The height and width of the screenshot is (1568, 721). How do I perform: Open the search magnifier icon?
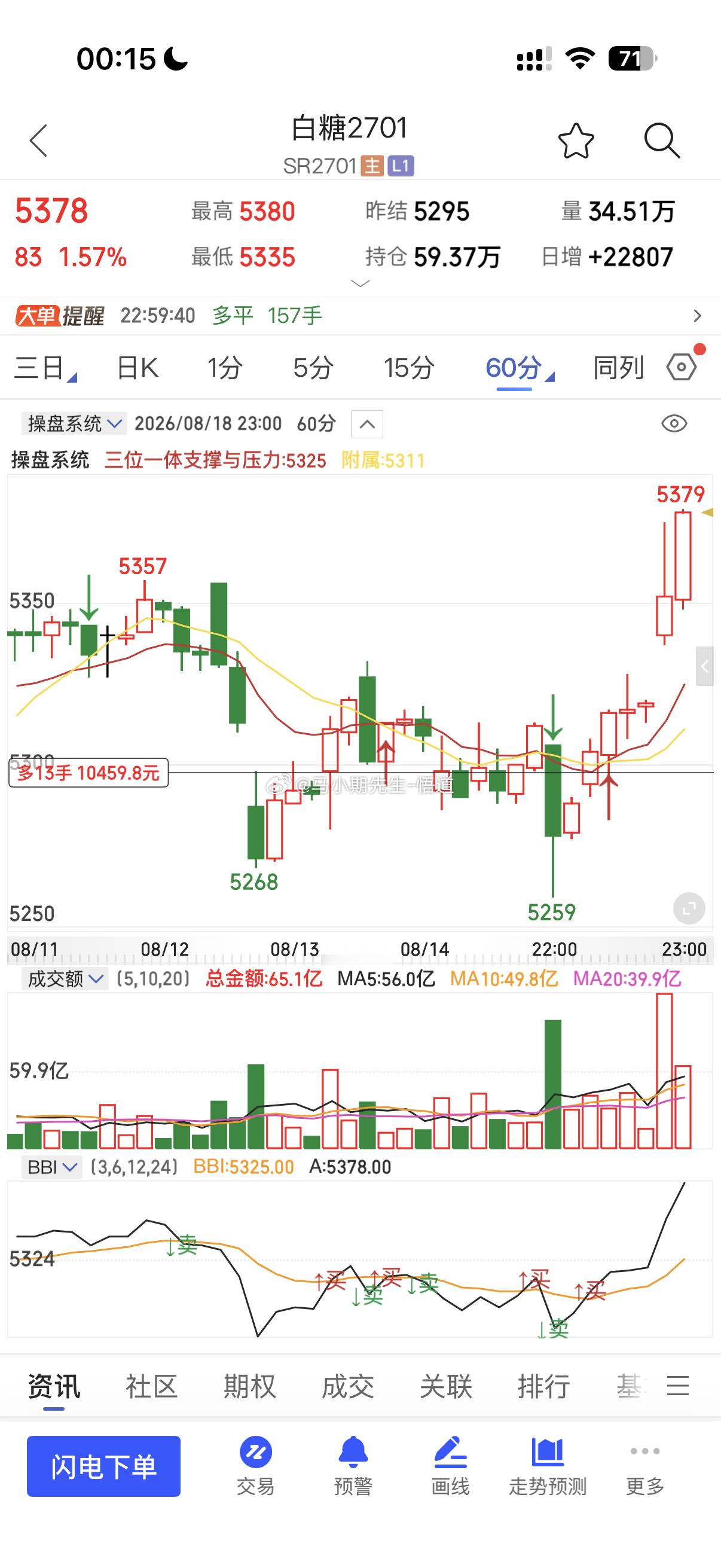662,141
